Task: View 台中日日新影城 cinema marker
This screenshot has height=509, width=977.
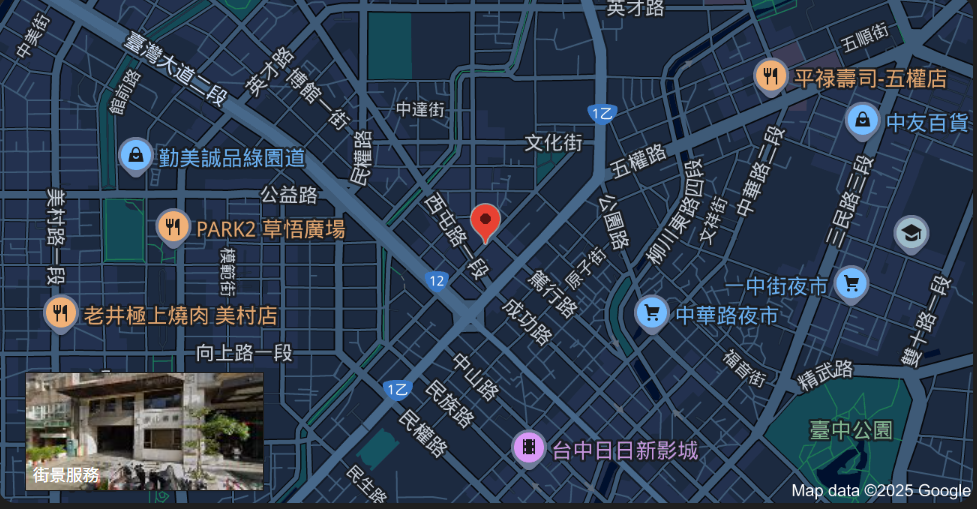Action: (529, 448)
